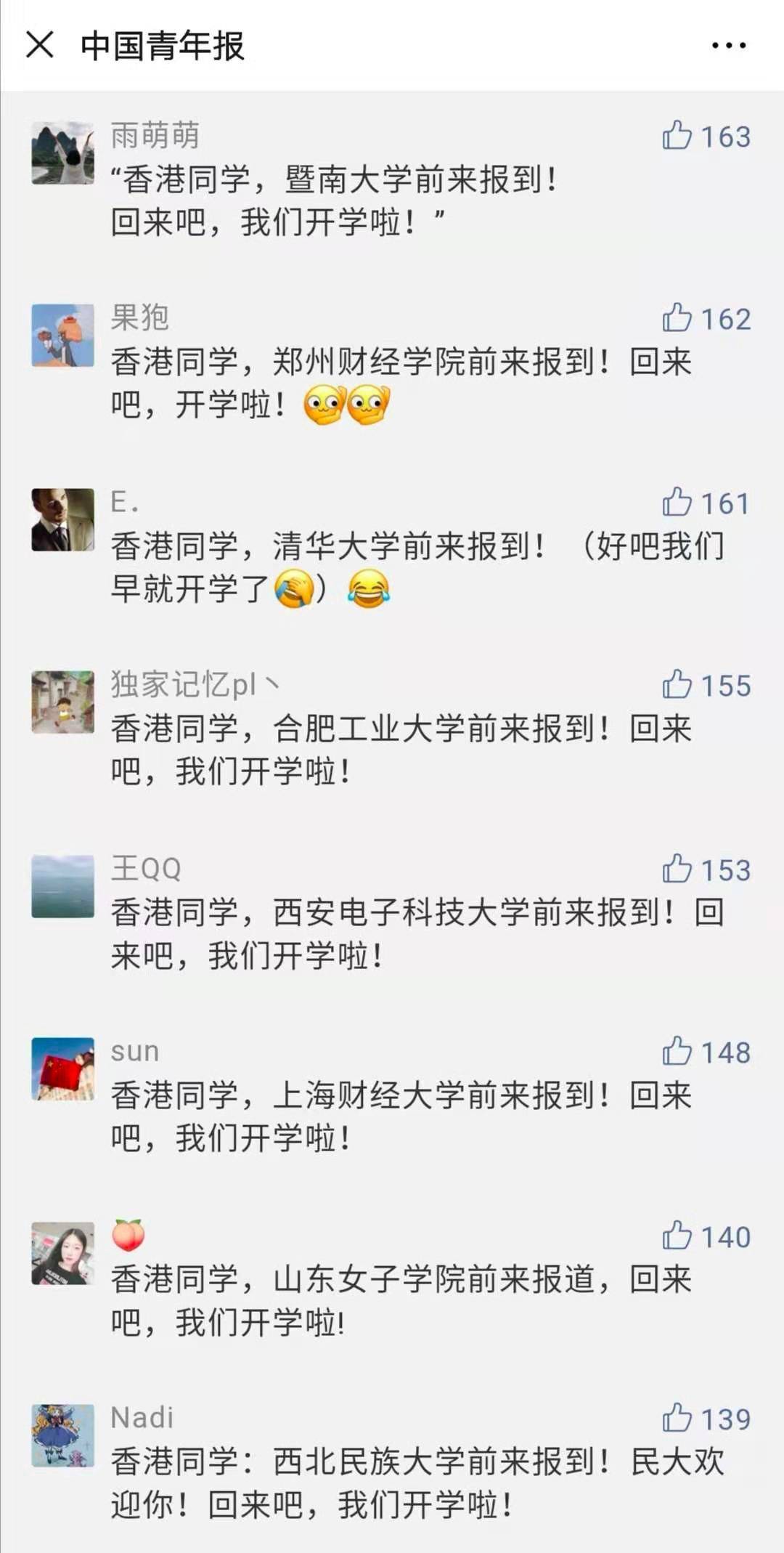Like 王QQ's comment about 西安电子科技大学
Image resolution: width=784 pixels, height=1553 pixels.
pyautogui.click(x=677, y=869)
